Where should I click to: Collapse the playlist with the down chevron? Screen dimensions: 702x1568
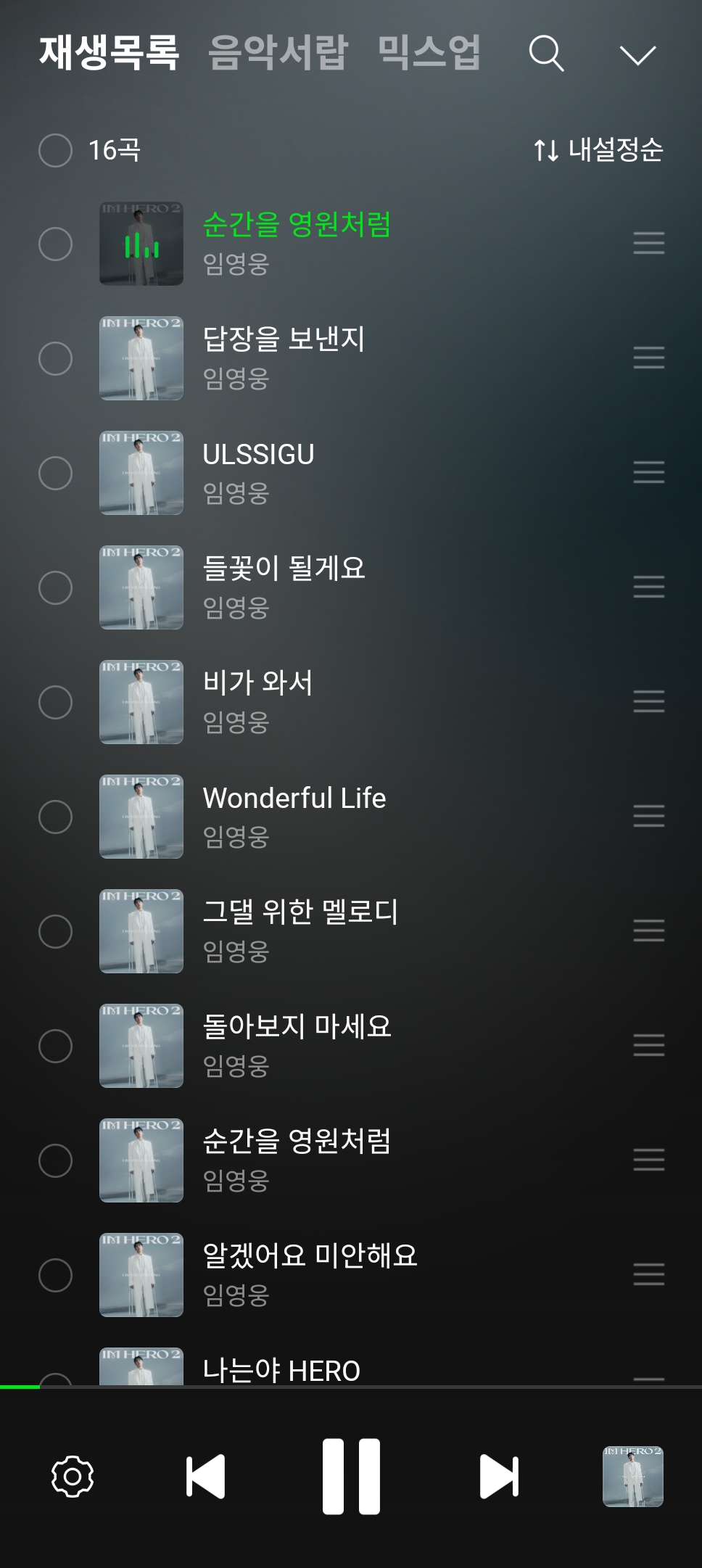click(637, 55)
